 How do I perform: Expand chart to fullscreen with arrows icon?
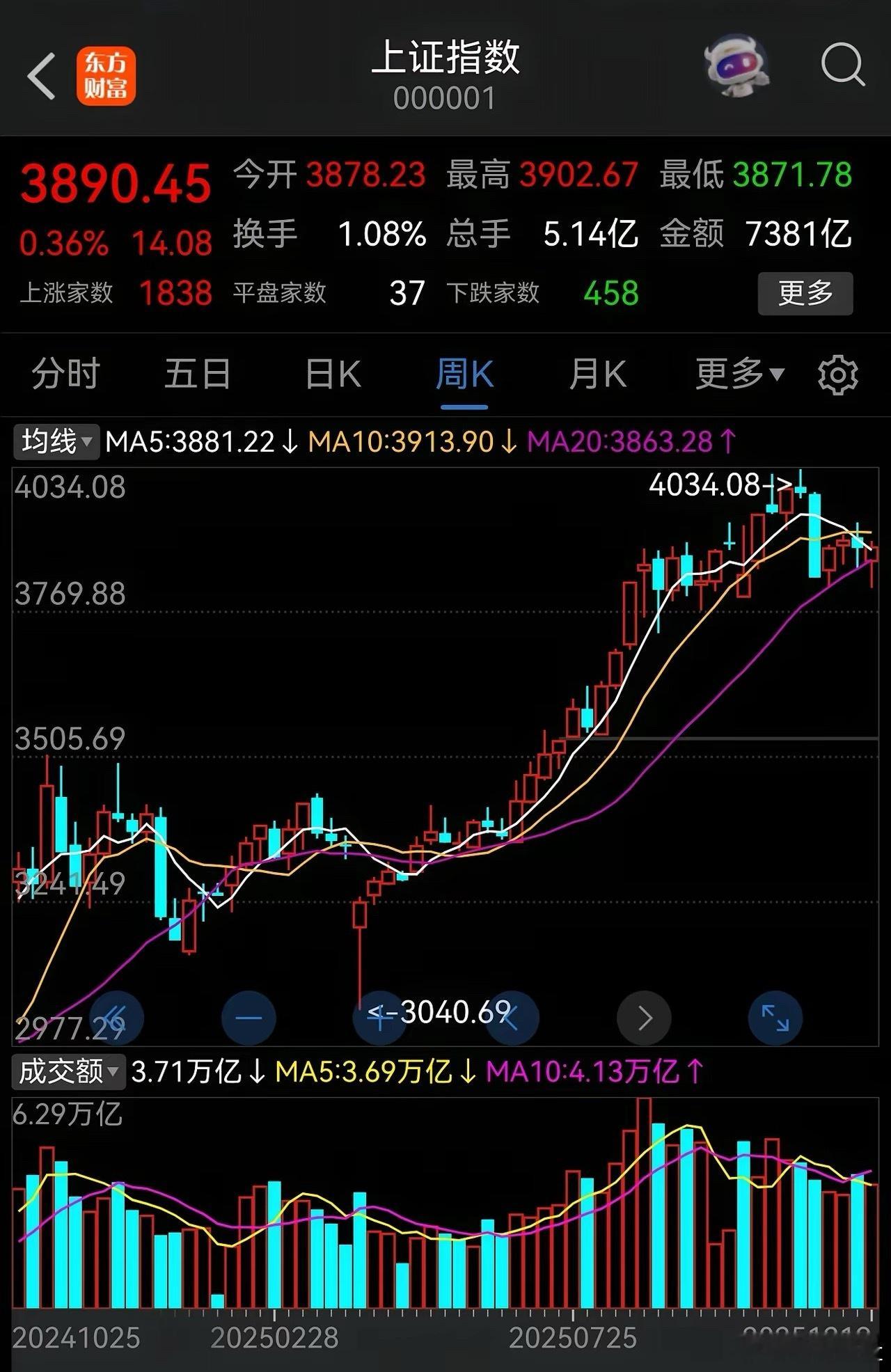[775, 1017]
